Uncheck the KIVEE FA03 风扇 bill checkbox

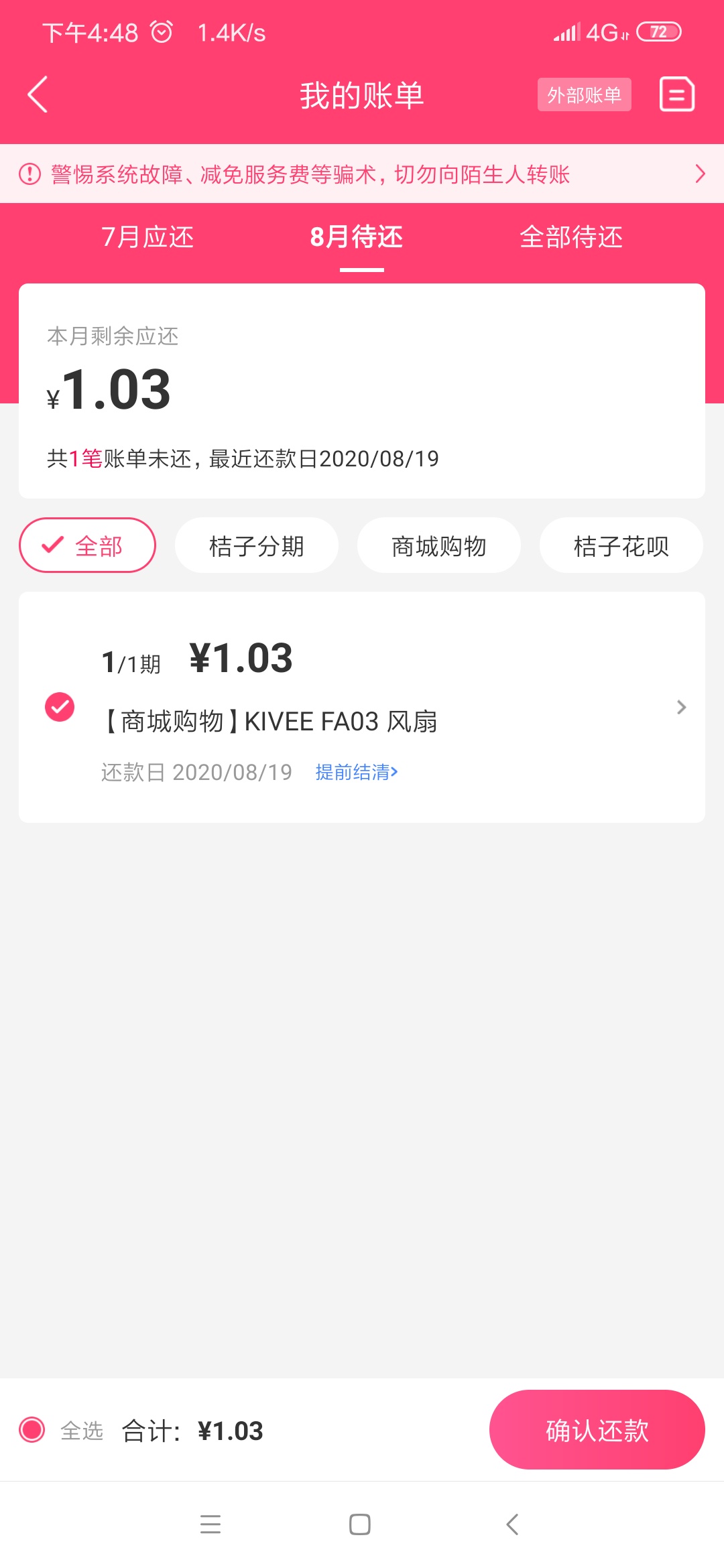(60, 707)
